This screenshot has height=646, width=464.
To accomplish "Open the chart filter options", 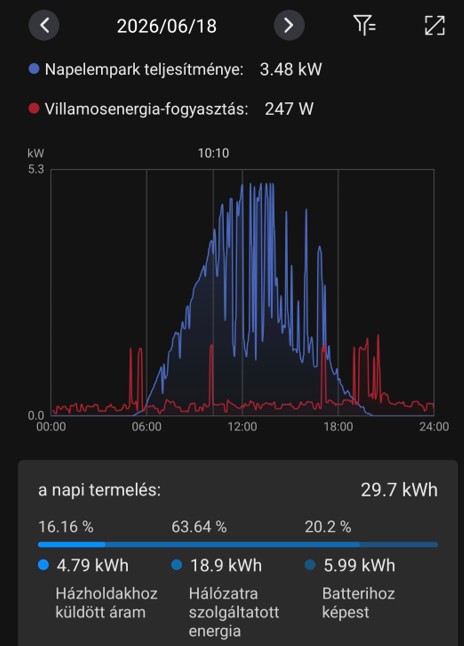I will click(364, 26).
